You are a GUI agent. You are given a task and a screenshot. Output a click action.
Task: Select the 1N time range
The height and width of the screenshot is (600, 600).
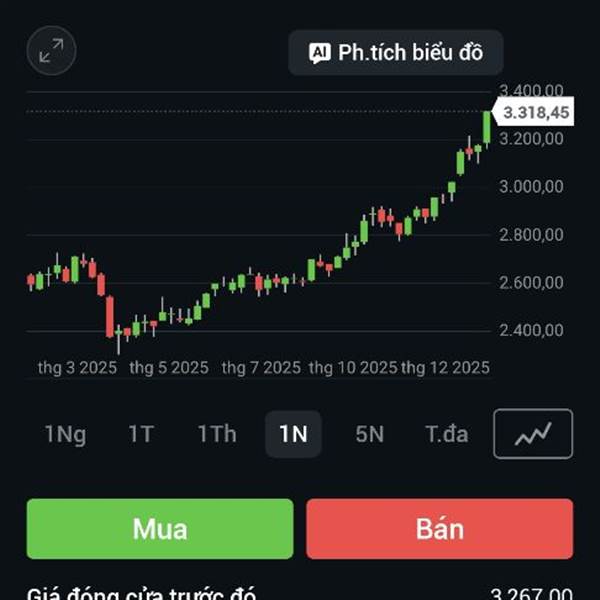coord(293,434)
